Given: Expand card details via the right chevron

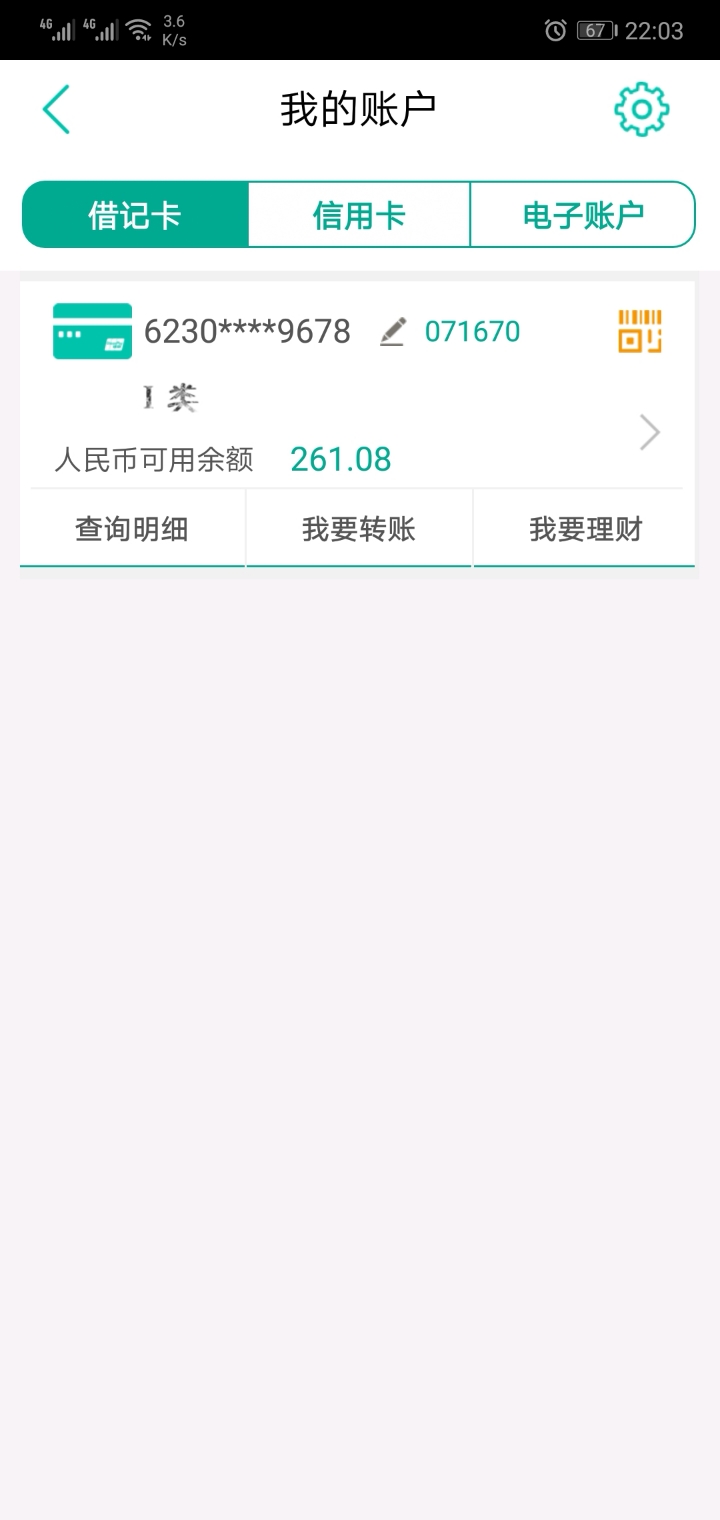Looking at the screenshot, I should (x=649, y=432).
